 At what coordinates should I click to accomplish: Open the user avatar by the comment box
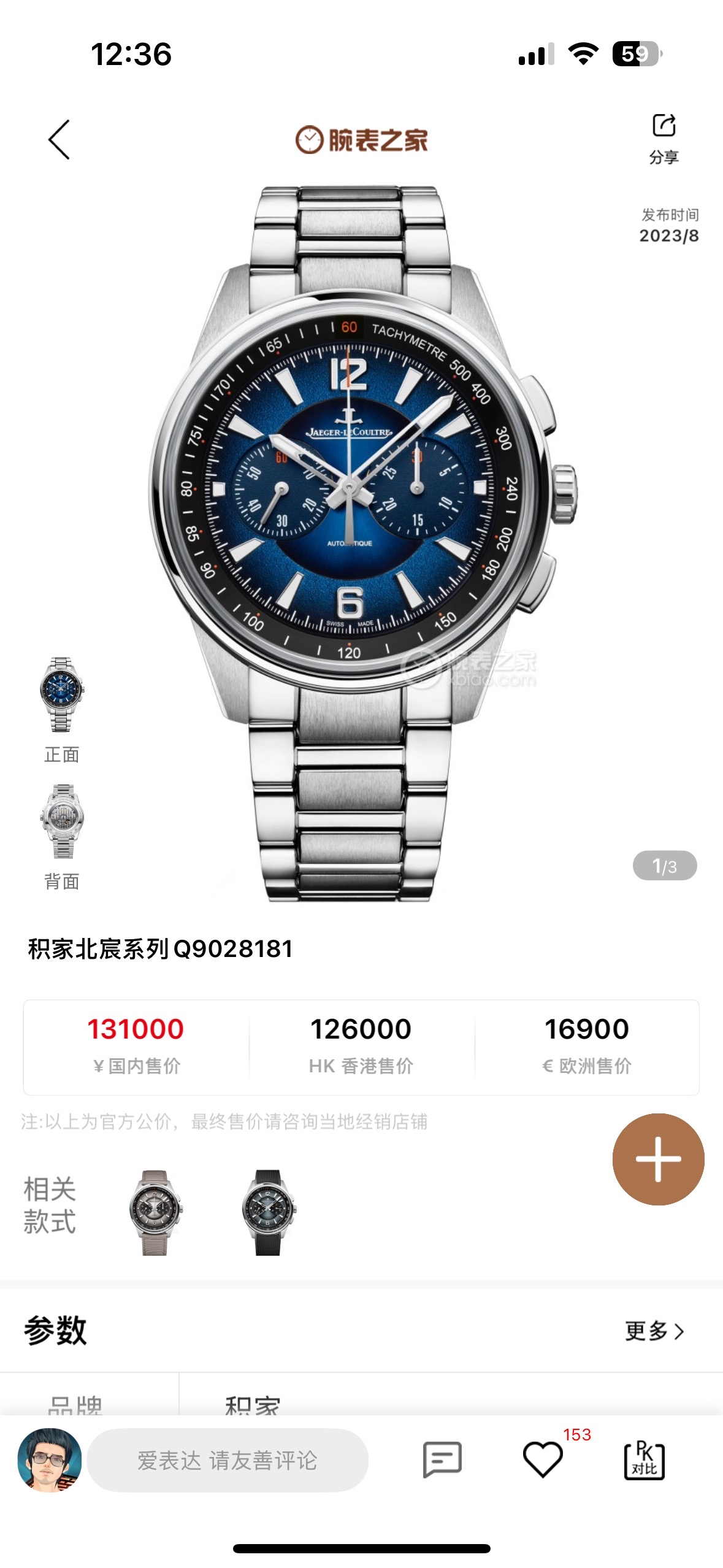50,1460
